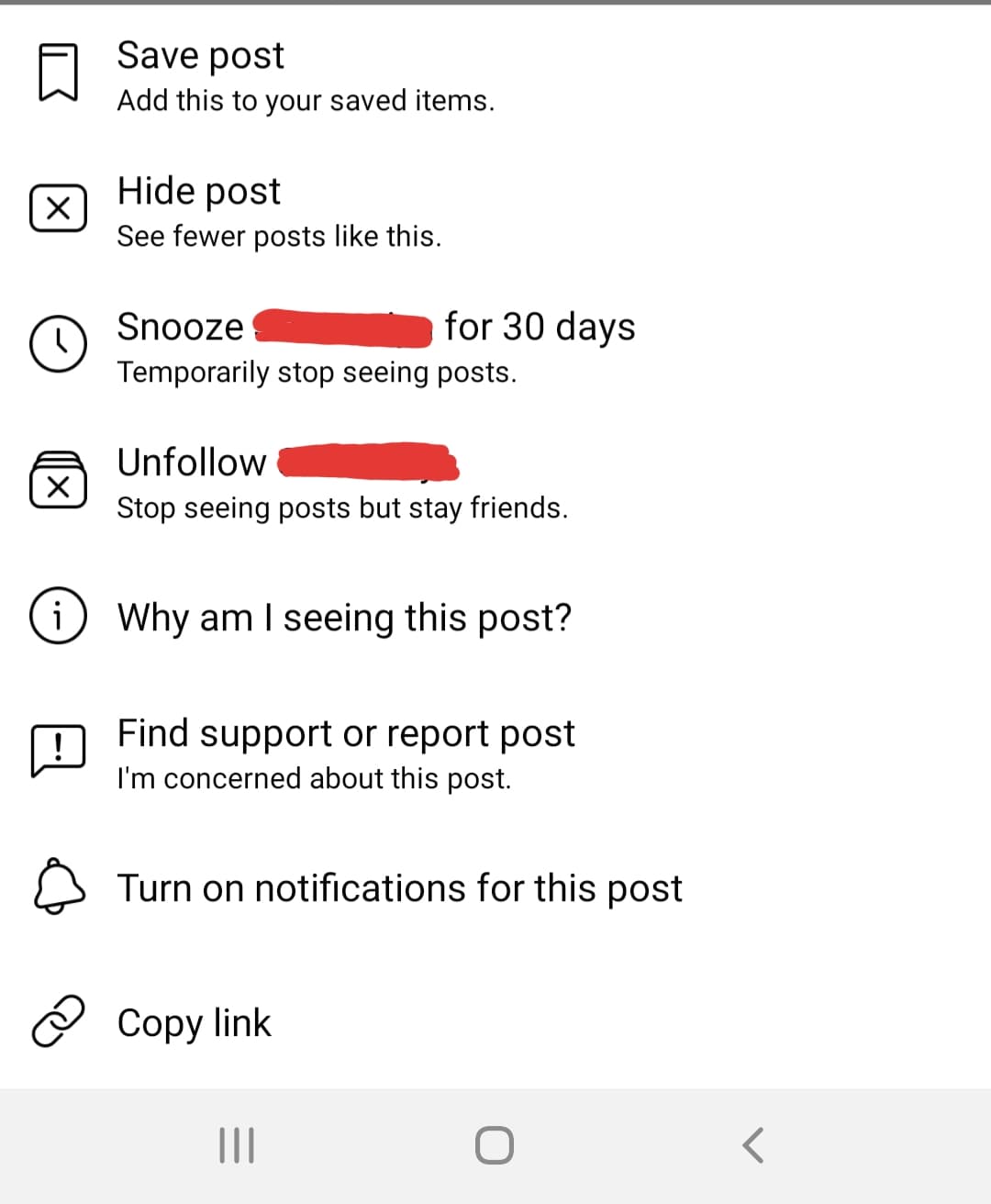
Task: Open Why am I seeing this post
Action: tap(344, 618)
